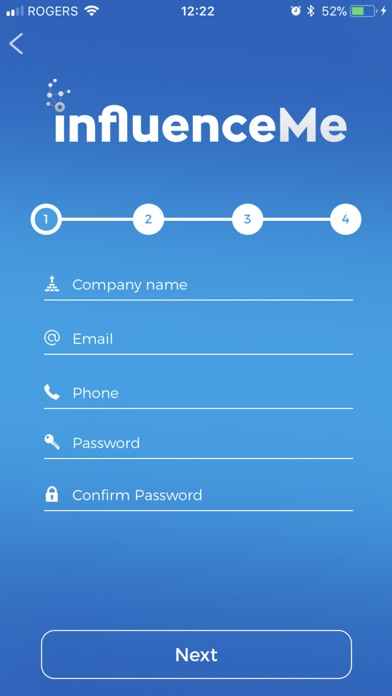Image resolution: width=392 pixels, height=696 pixels.
Task: Focus the Email input field
Action: point(198,339)
